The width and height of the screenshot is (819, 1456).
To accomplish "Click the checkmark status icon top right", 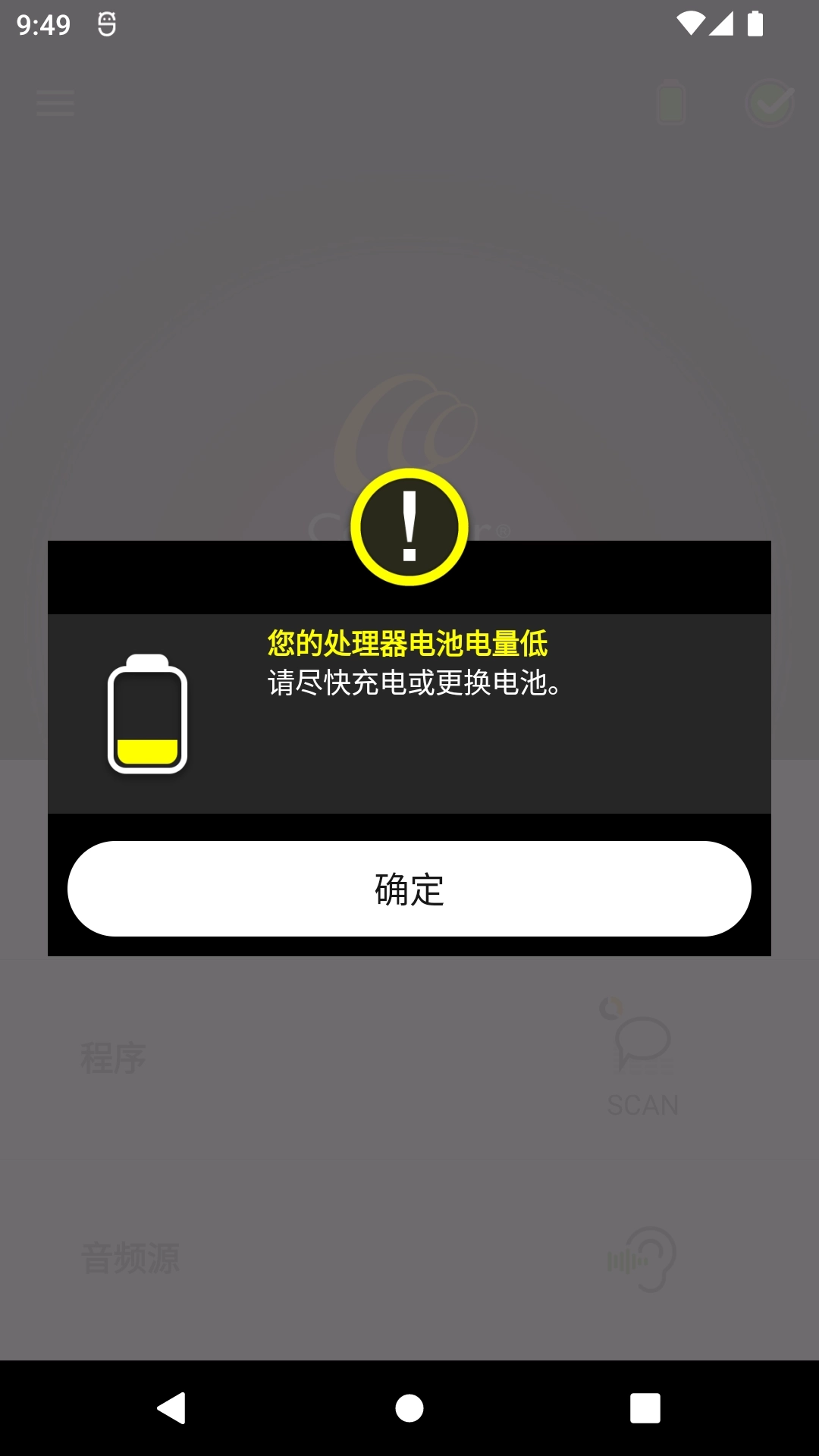I will [768, 101].
